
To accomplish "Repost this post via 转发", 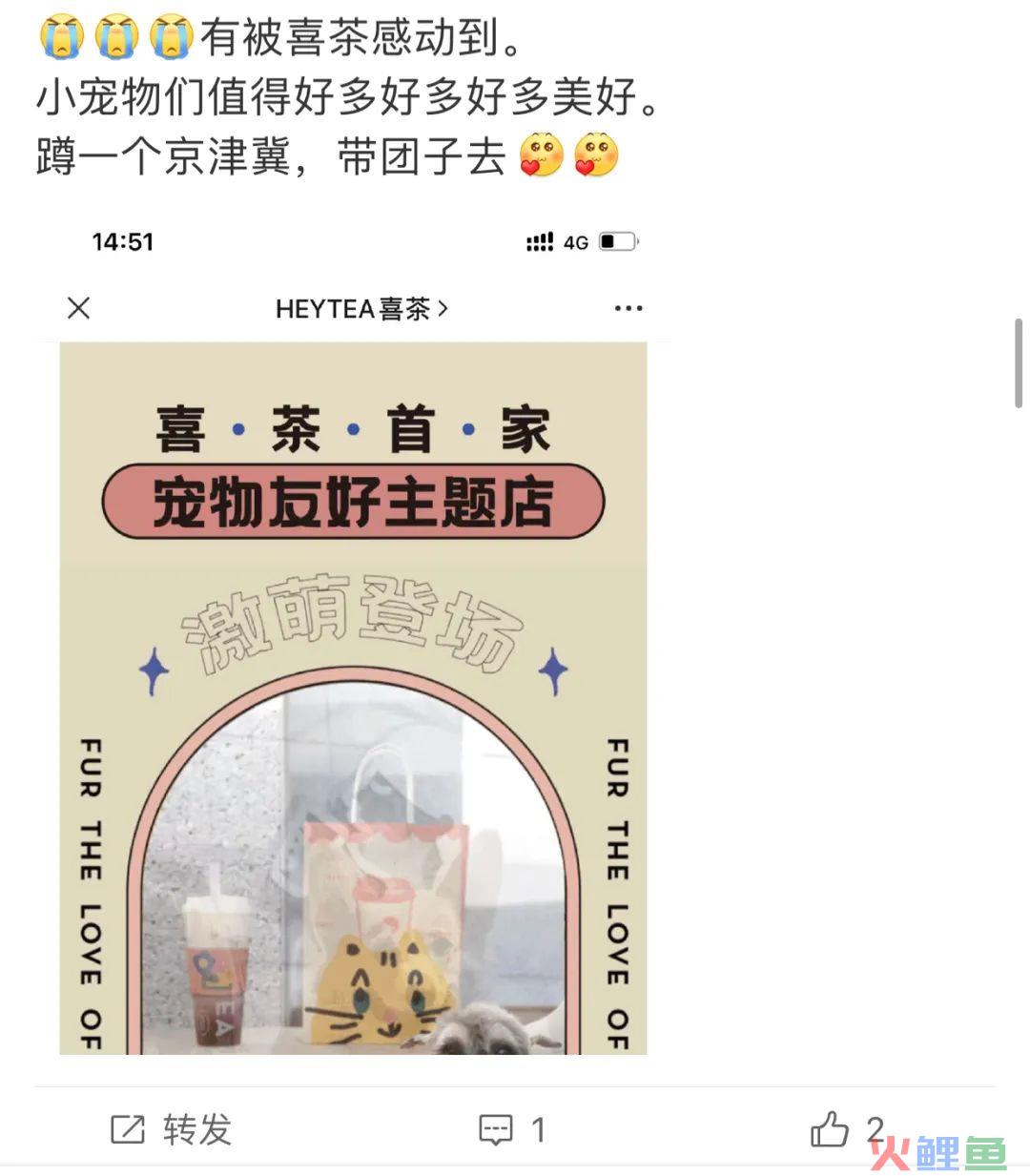I will click(172, 1130).
